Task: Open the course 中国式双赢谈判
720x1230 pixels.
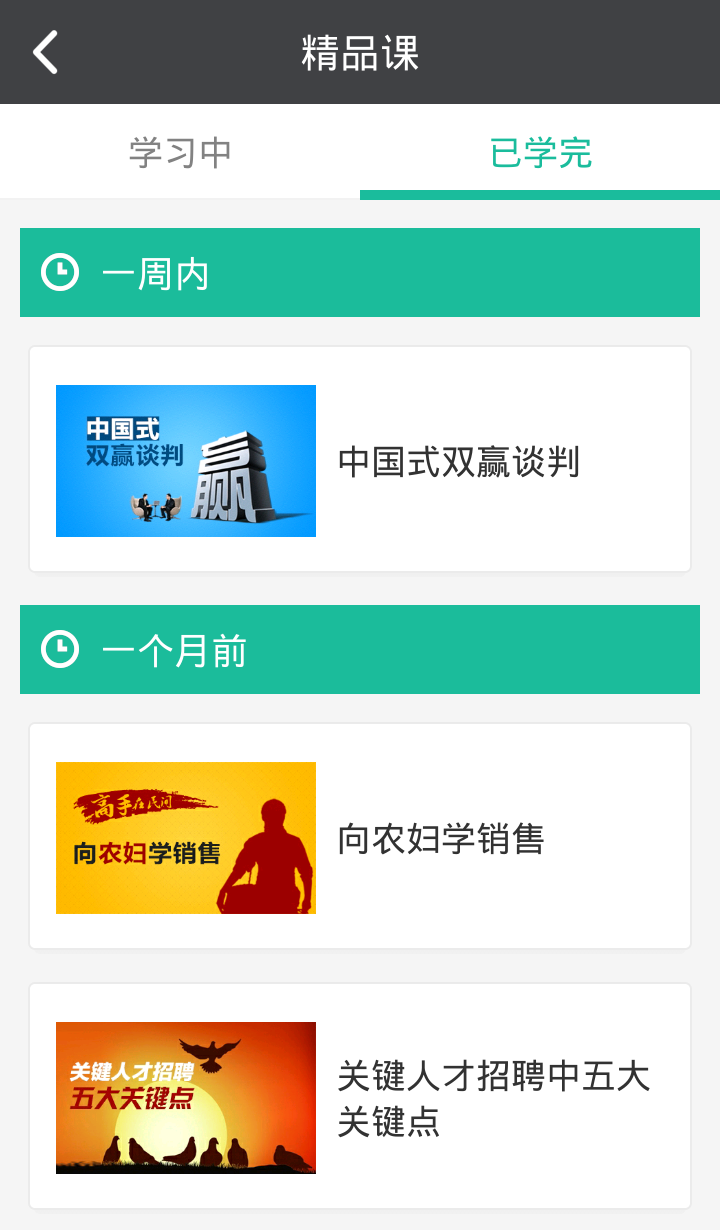Action: (x=360, y=460)
